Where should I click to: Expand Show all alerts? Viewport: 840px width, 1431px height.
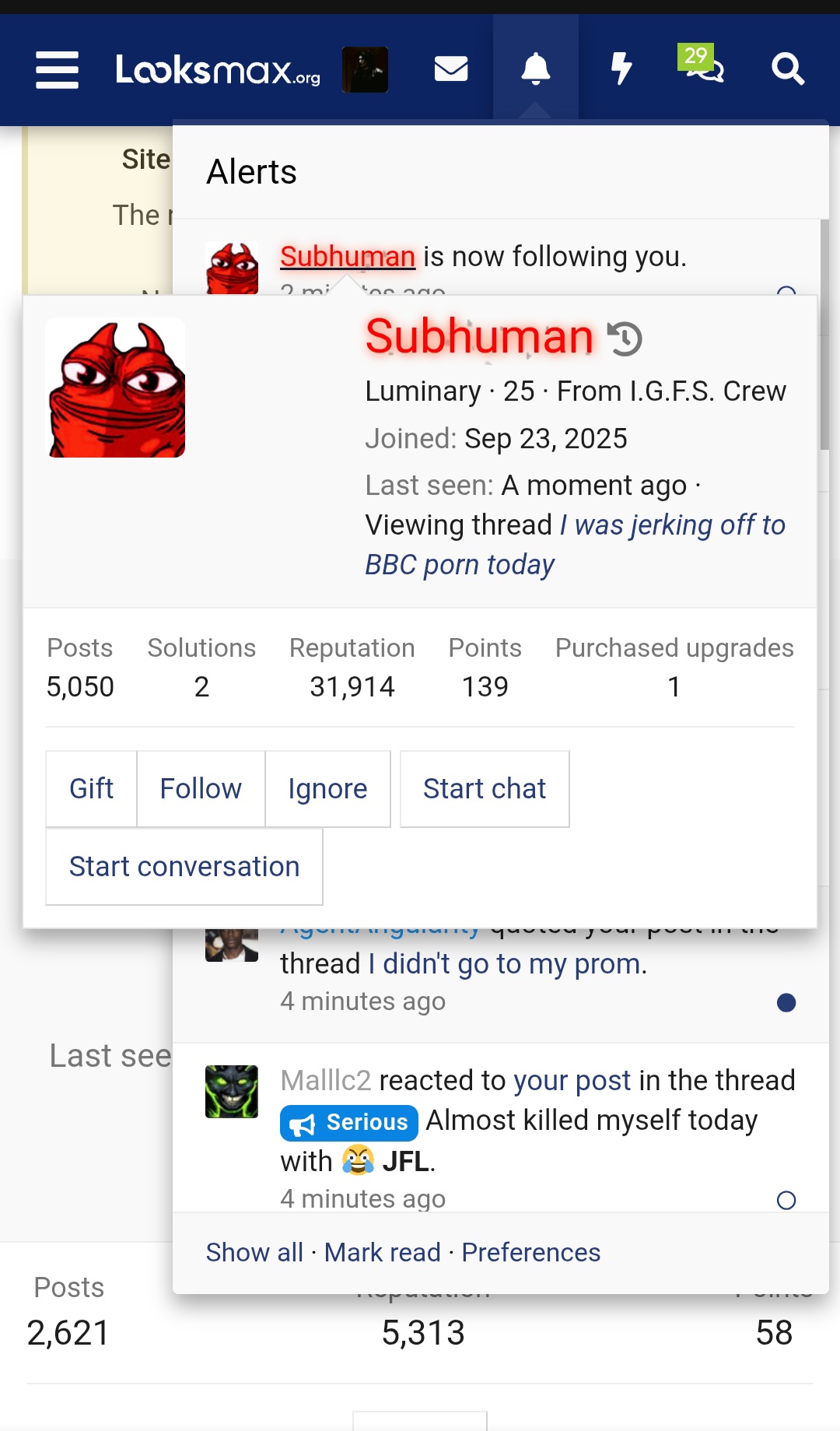tap(254, 1252)
